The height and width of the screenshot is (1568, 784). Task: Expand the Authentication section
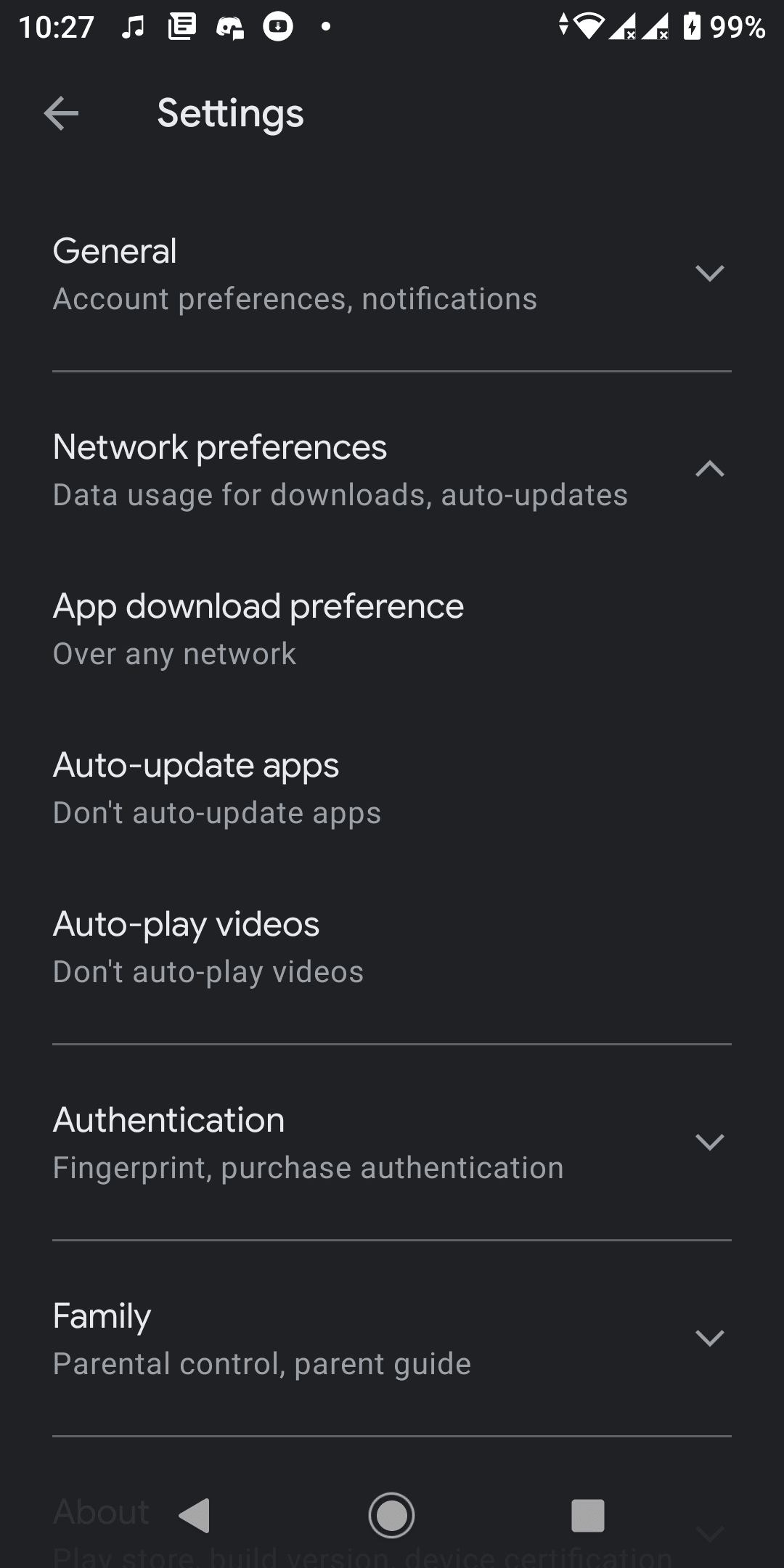pos(392,1143)
